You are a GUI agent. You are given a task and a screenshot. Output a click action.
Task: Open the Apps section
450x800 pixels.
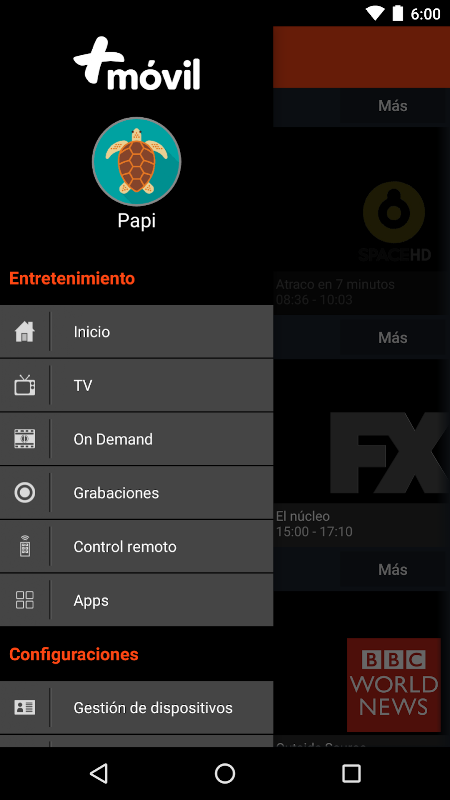coord(136,600)
